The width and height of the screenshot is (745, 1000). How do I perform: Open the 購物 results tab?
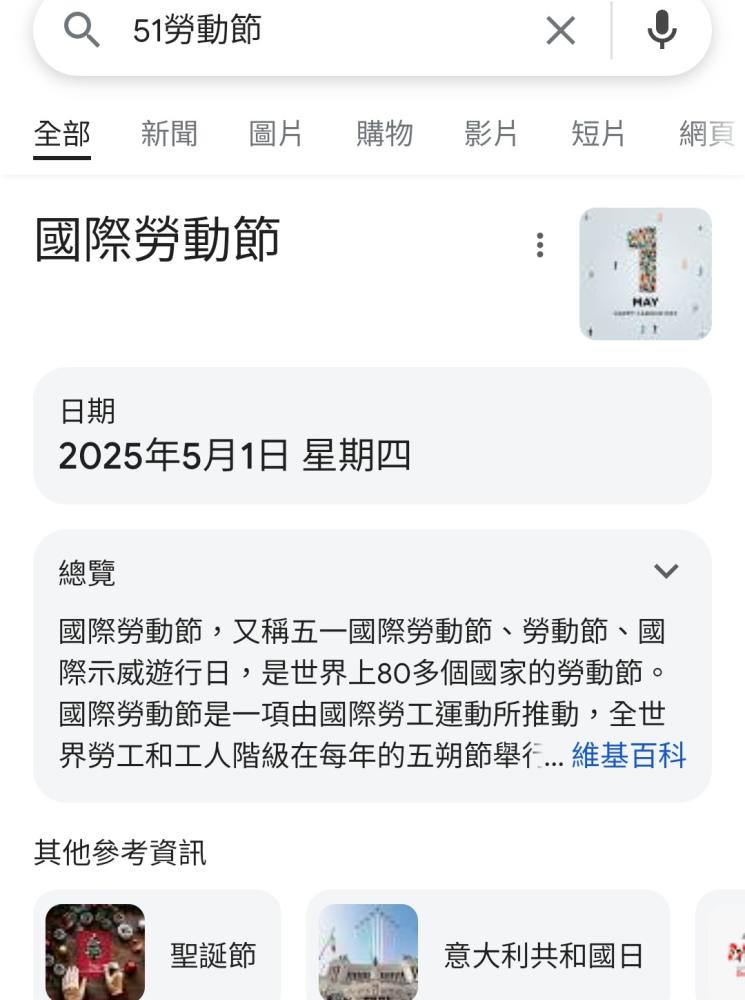(x=384, y=133)
